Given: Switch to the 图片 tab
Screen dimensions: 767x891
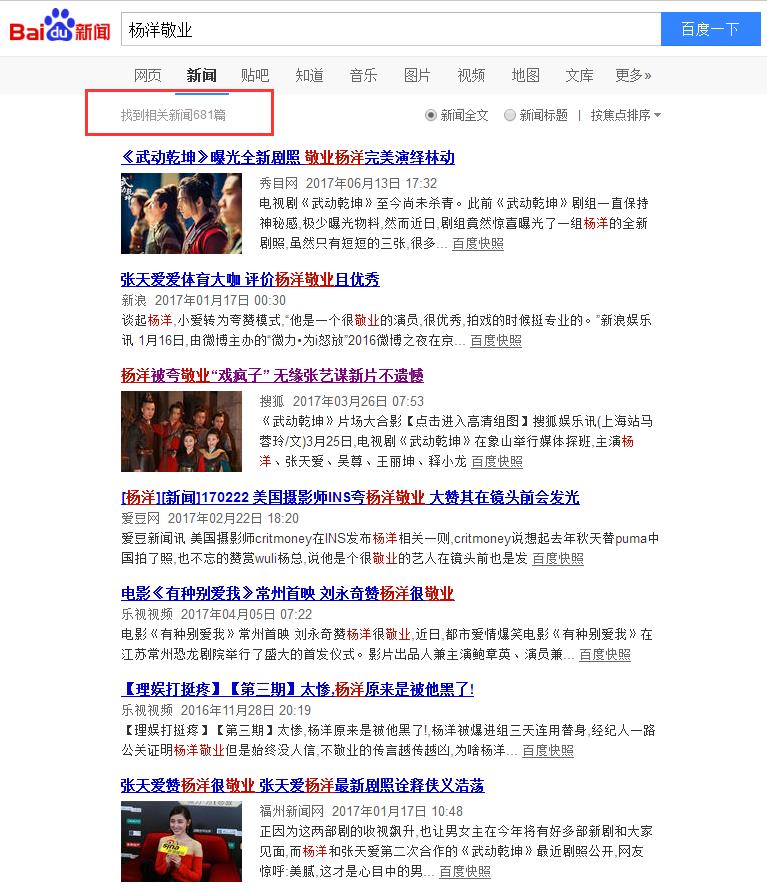Looking at the screenshot, I should pos(417,75).
